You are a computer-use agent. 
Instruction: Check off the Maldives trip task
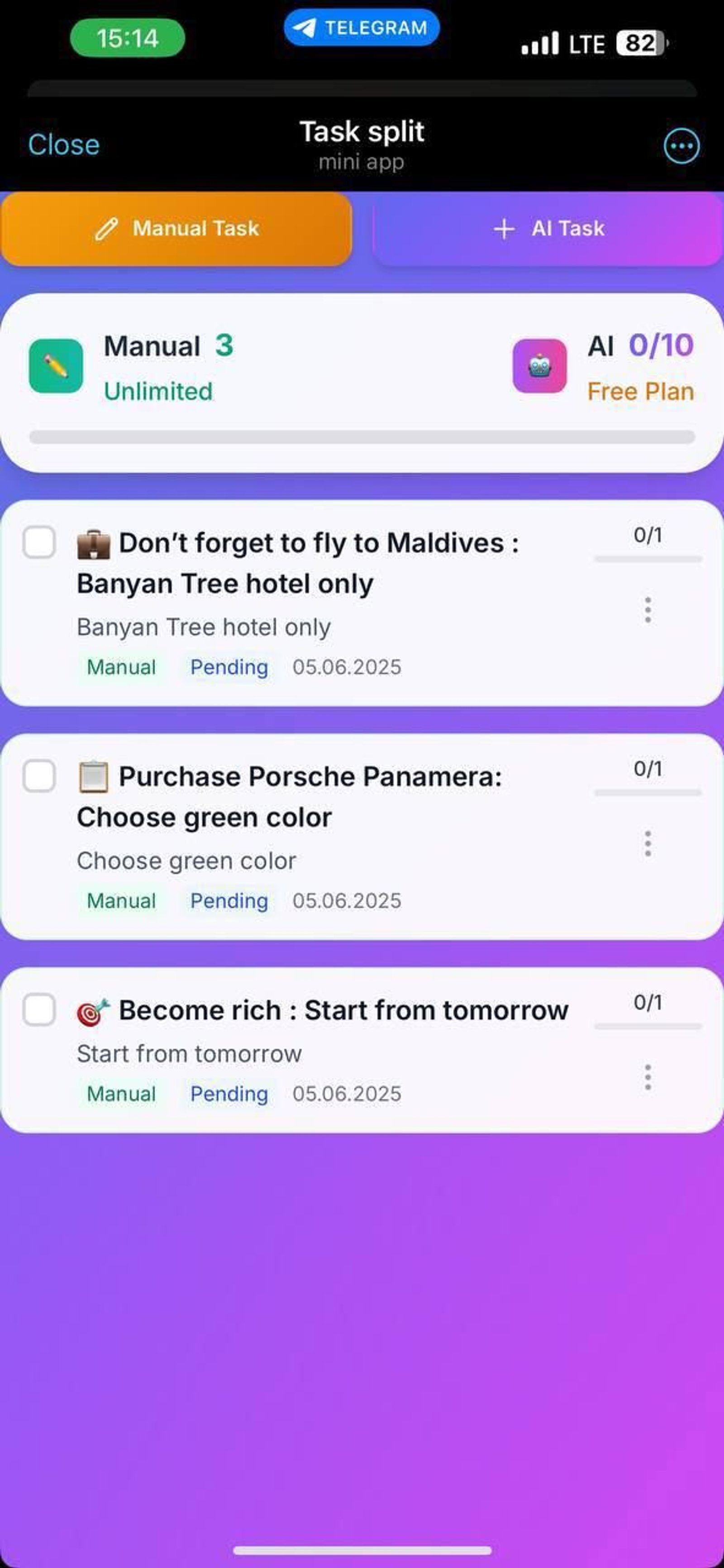click(39, 542)
